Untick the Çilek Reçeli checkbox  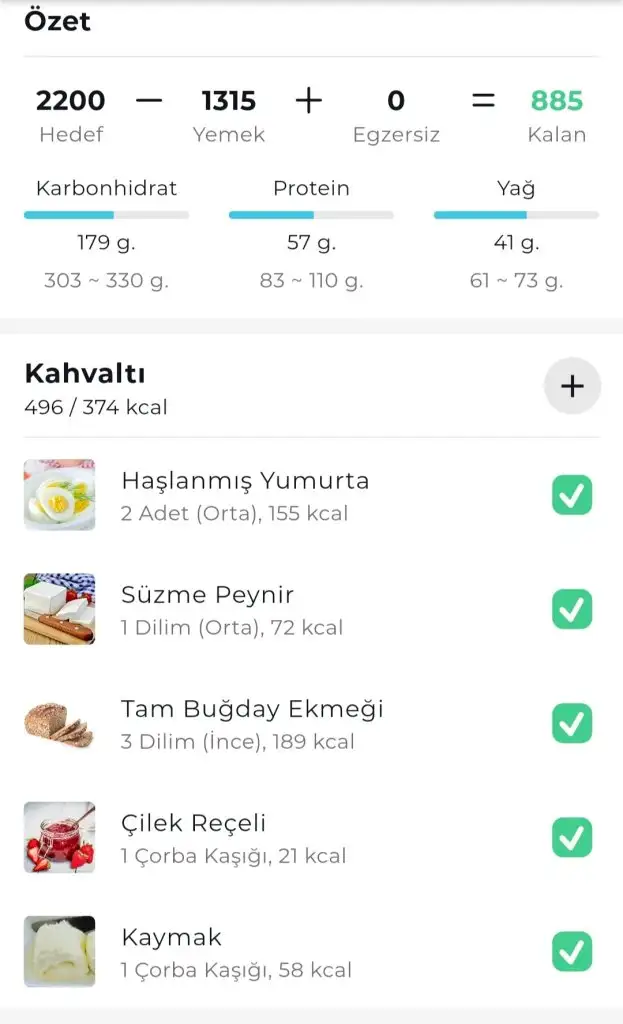[572, 837]
